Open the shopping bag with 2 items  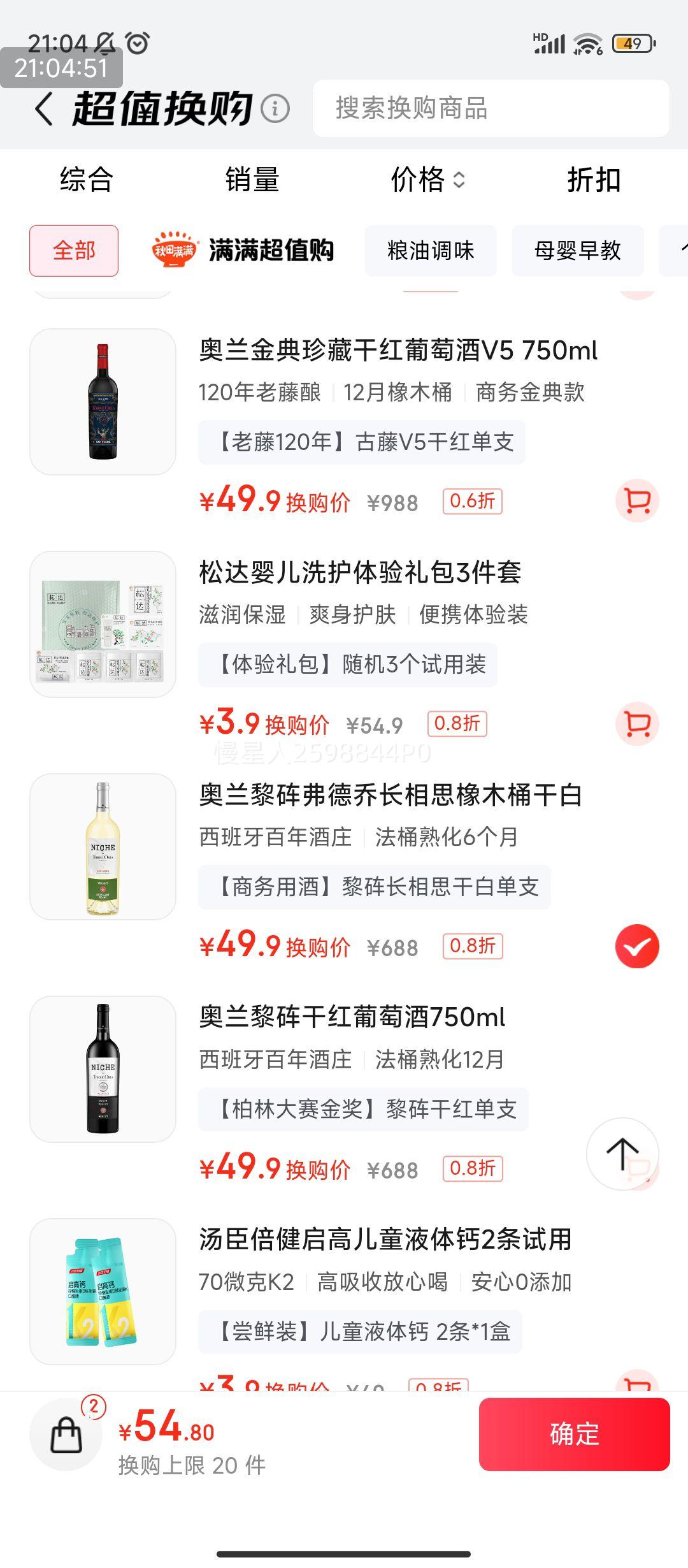[x=66, y=1435]
